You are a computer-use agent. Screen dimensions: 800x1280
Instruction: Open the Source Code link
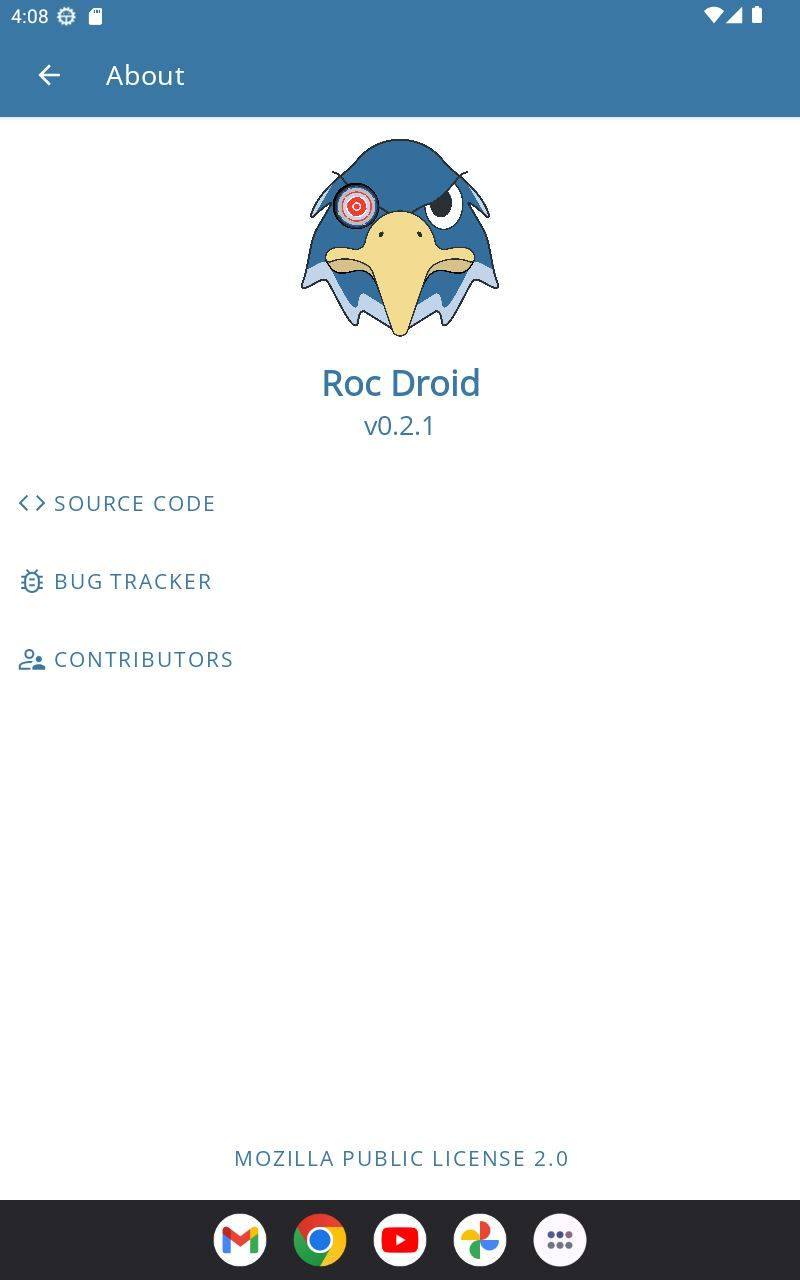click(x=135, y=503)
